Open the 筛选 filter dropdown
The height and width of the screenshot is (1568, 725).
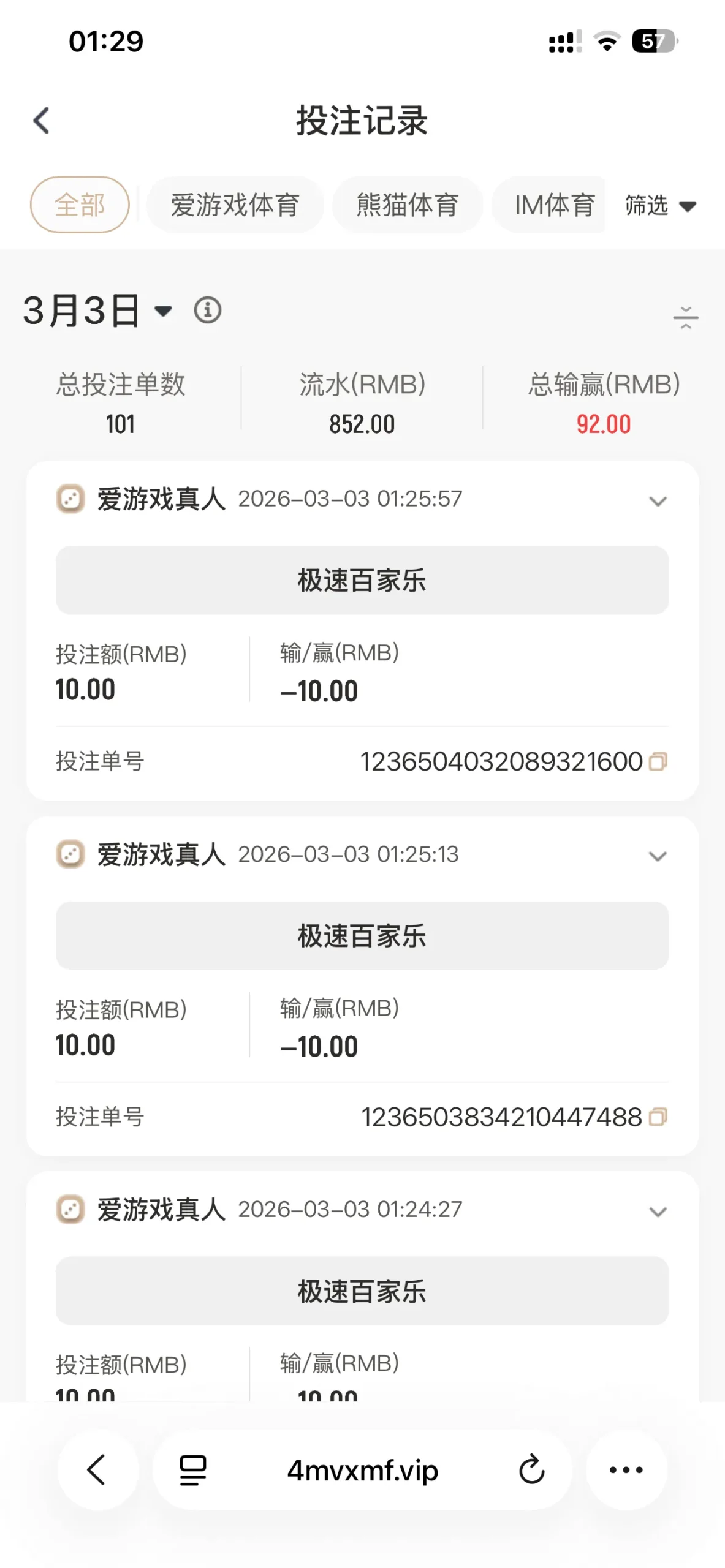[x=660, y=206]
